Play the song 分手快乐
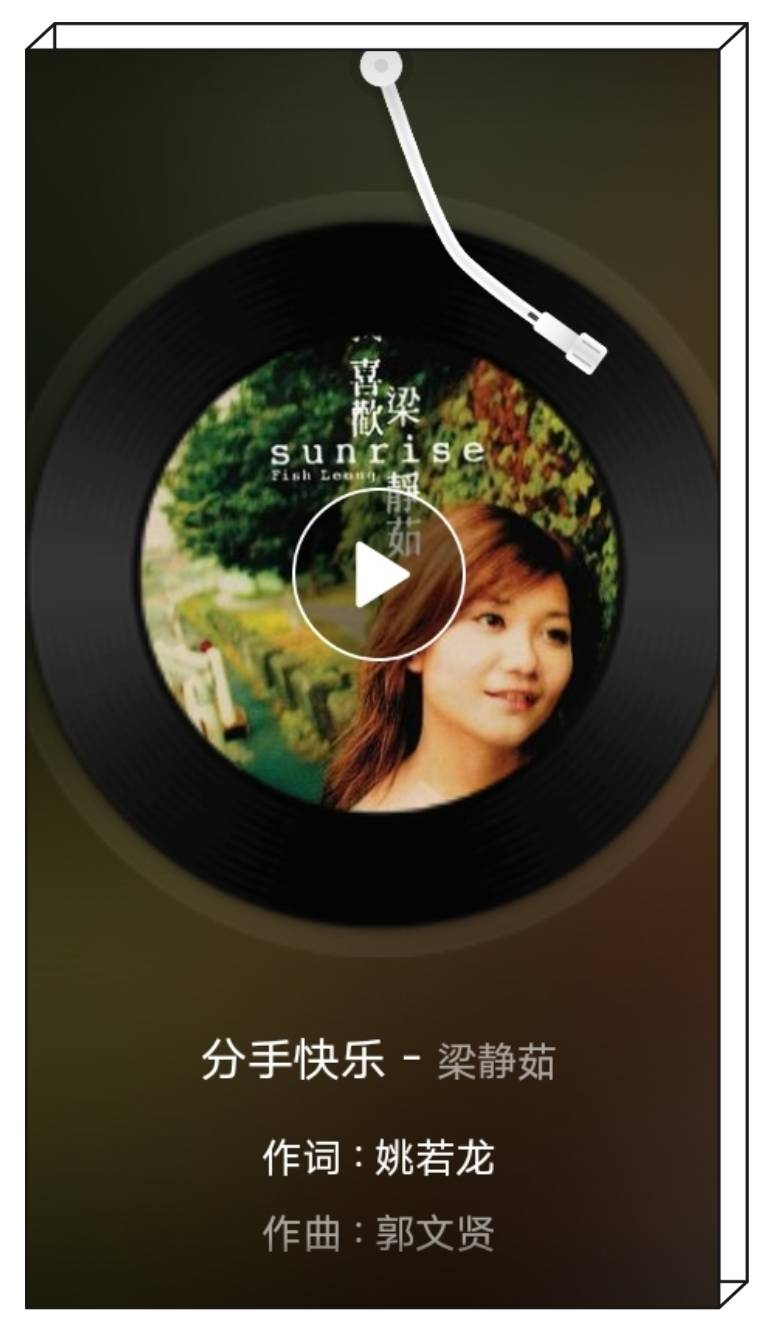 [379, 574]
